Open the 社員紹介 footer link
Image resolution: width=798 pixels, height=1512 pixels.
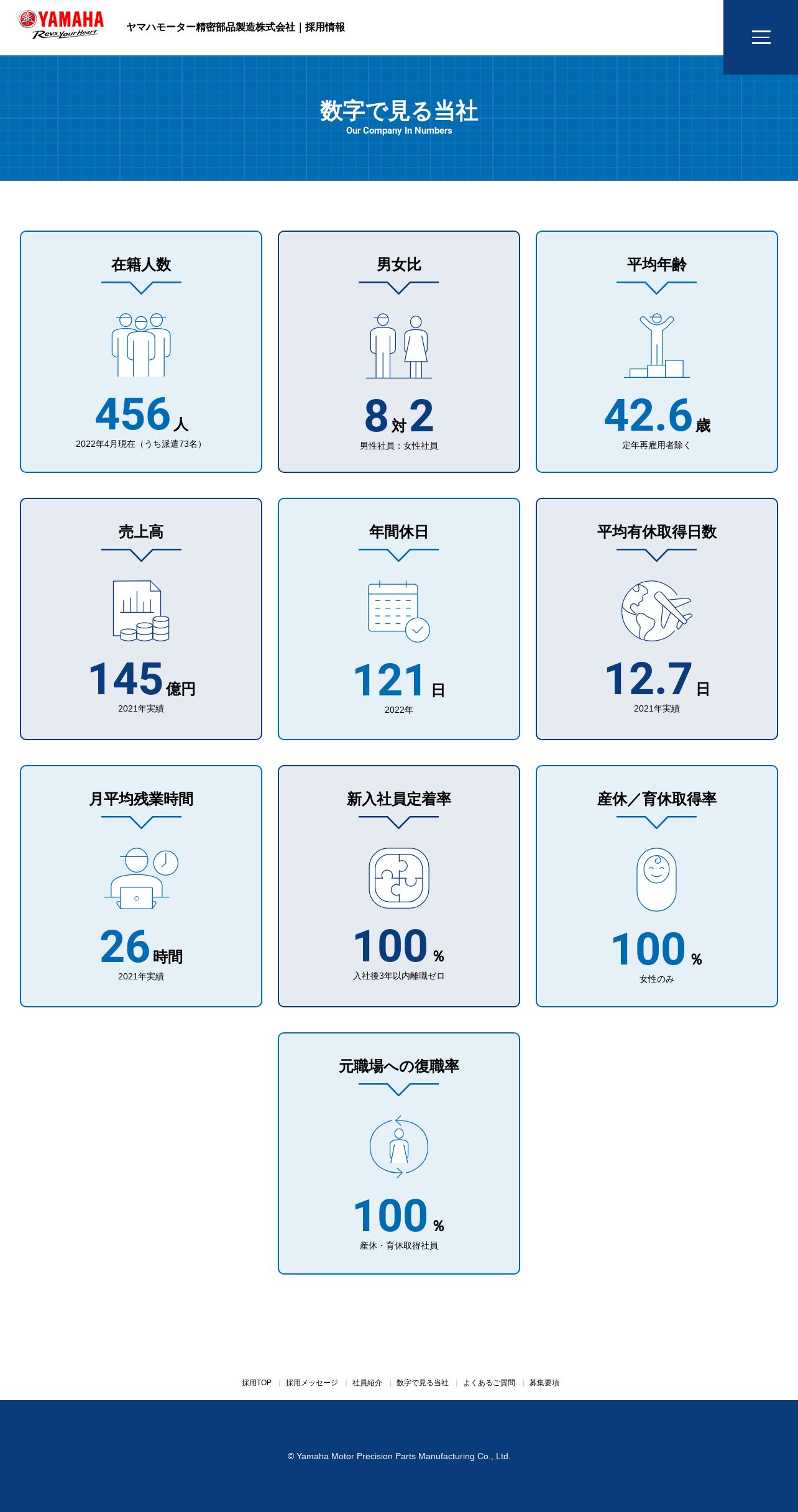pyautogui.click(x=367, y=1383)
